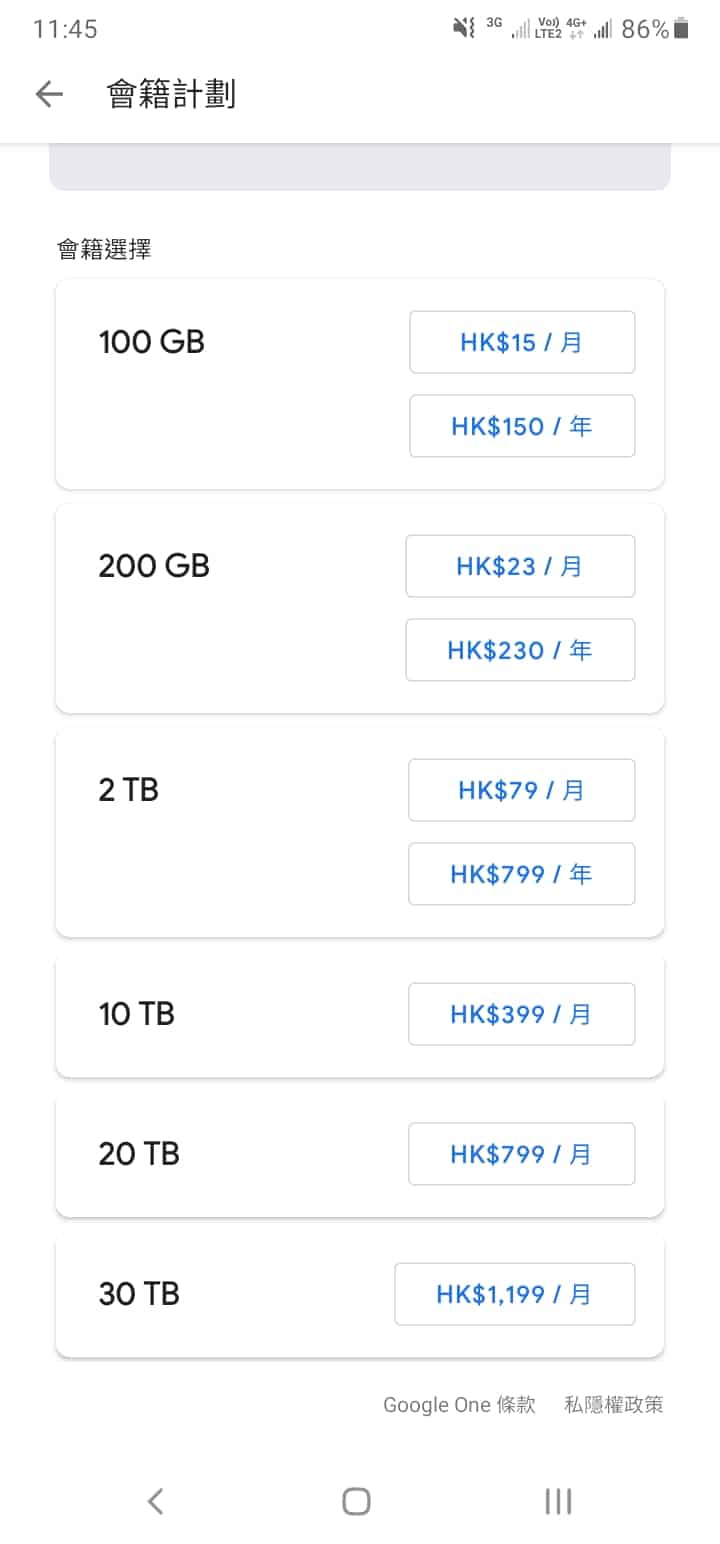The height and width of the screenshot is (1544, 720).
Task: Pick the 200 GB HK$23 monthly plan
Action: point(520,566)
